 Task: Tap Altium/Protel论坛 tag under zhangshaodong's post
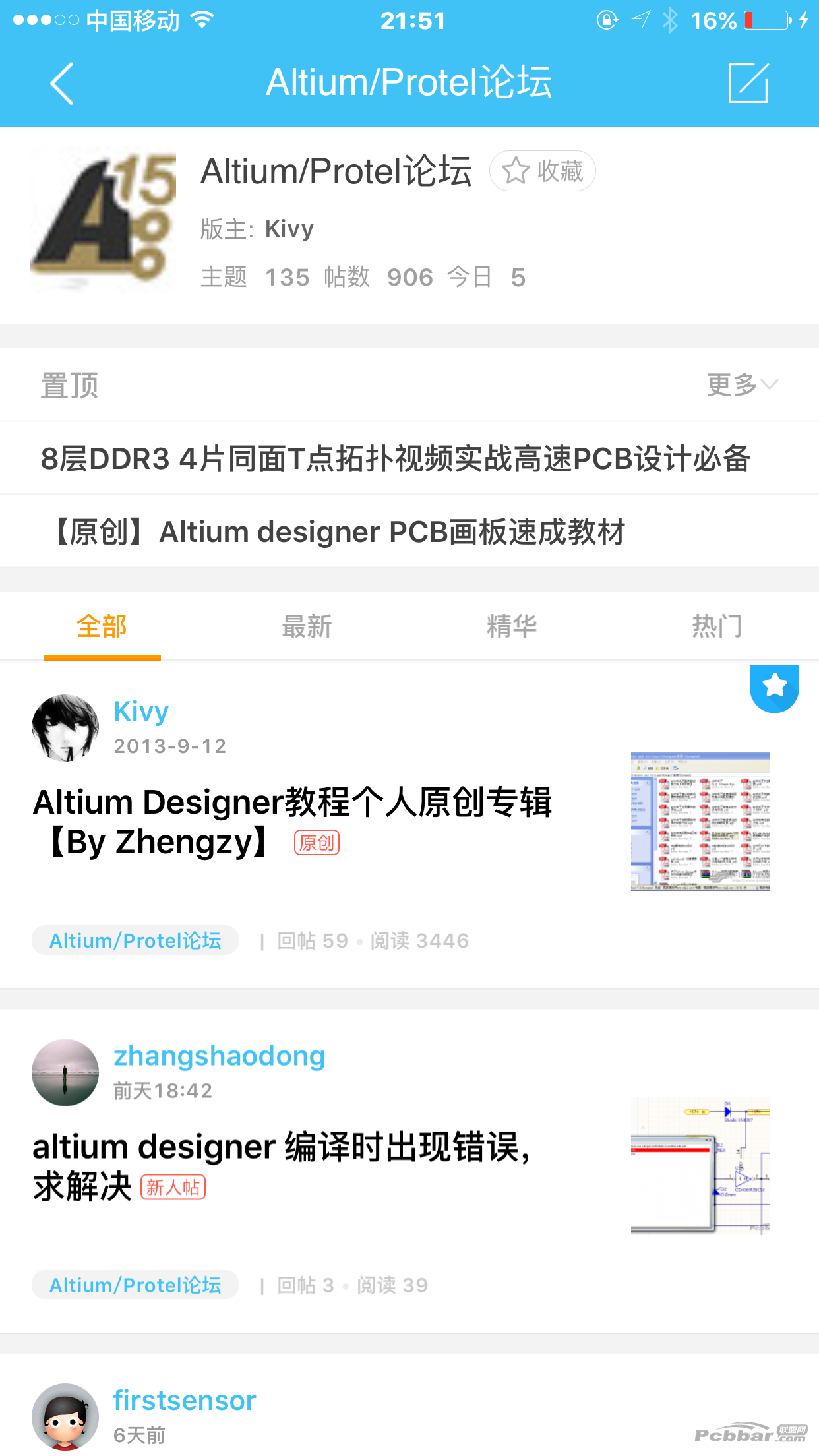coord(135,1285)
